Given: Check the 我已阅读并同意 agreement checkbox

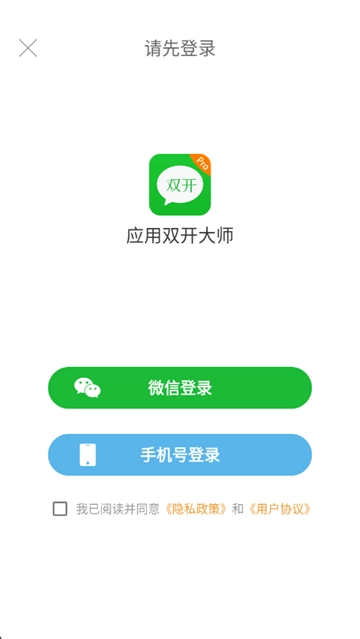Looking at the screenshot, I should point(60,509).
